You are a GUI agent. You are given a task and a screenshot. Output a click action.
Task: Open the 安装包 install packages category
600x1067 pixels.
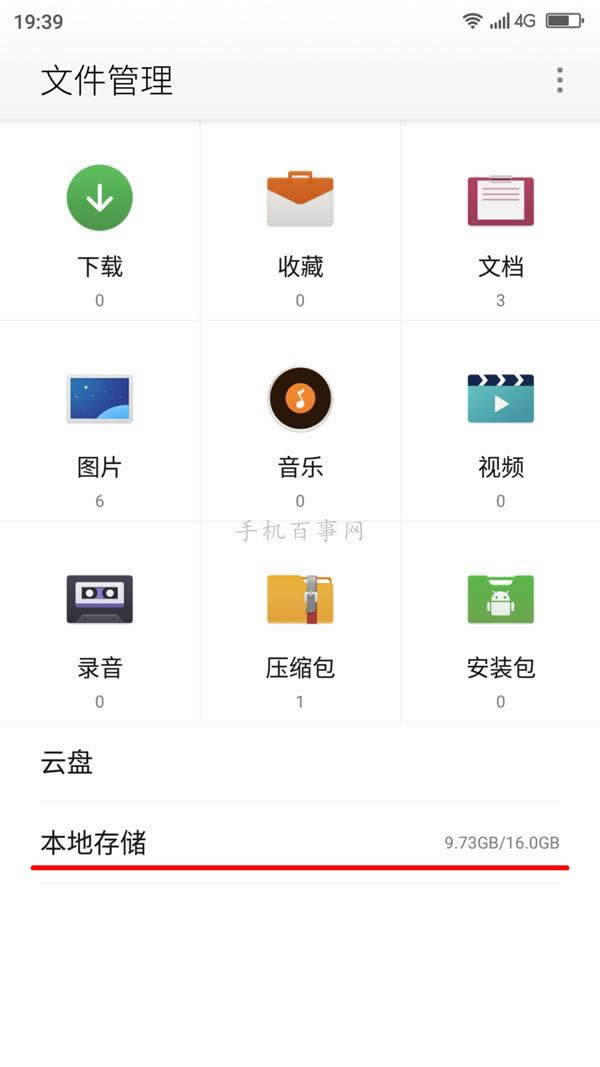[500, 622]
